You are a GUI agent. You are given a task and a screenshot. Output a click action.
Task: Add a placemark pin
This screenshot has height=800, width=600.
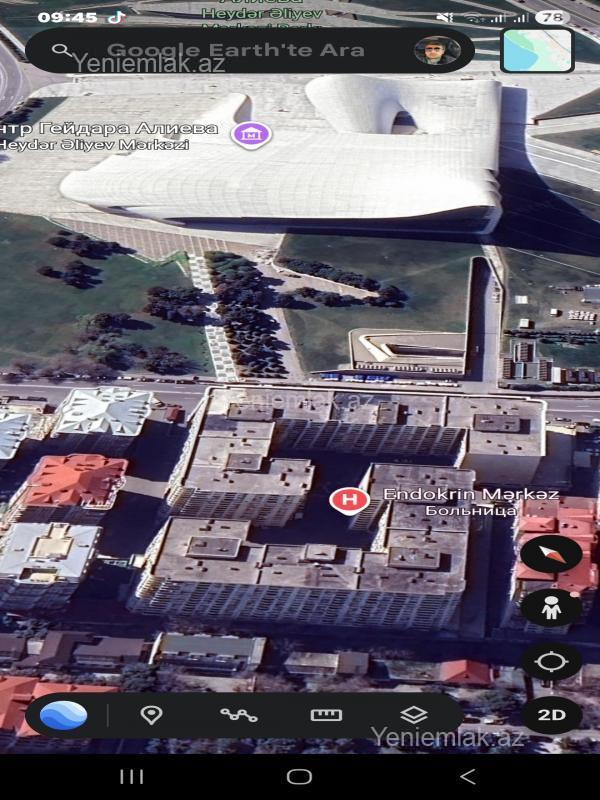tap(152, 715)
